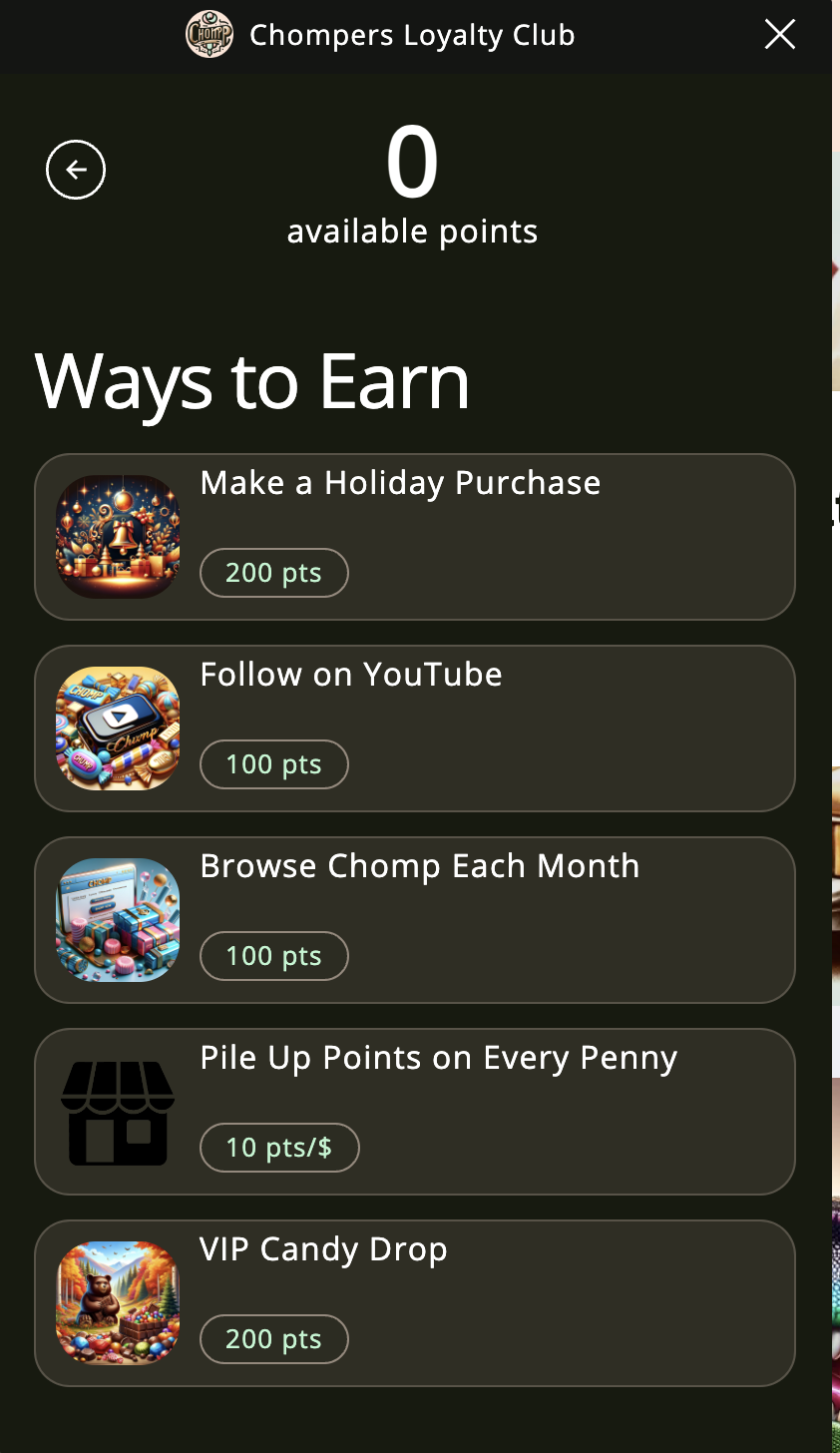Open the VIP Candy Drop card
The width and height of the screenshot is (840, 1453).
point(415,1303)
